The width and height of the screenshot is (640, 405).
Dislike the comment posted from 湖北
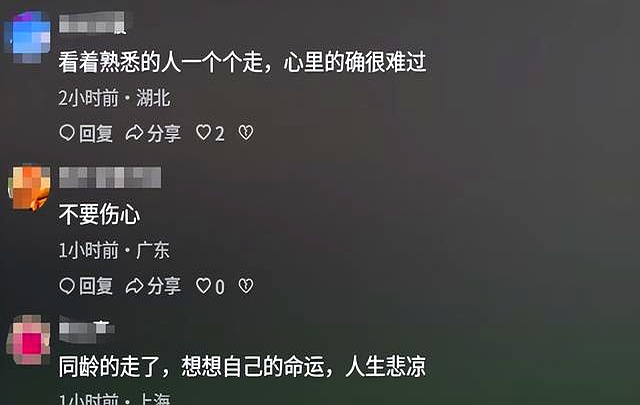245,133
